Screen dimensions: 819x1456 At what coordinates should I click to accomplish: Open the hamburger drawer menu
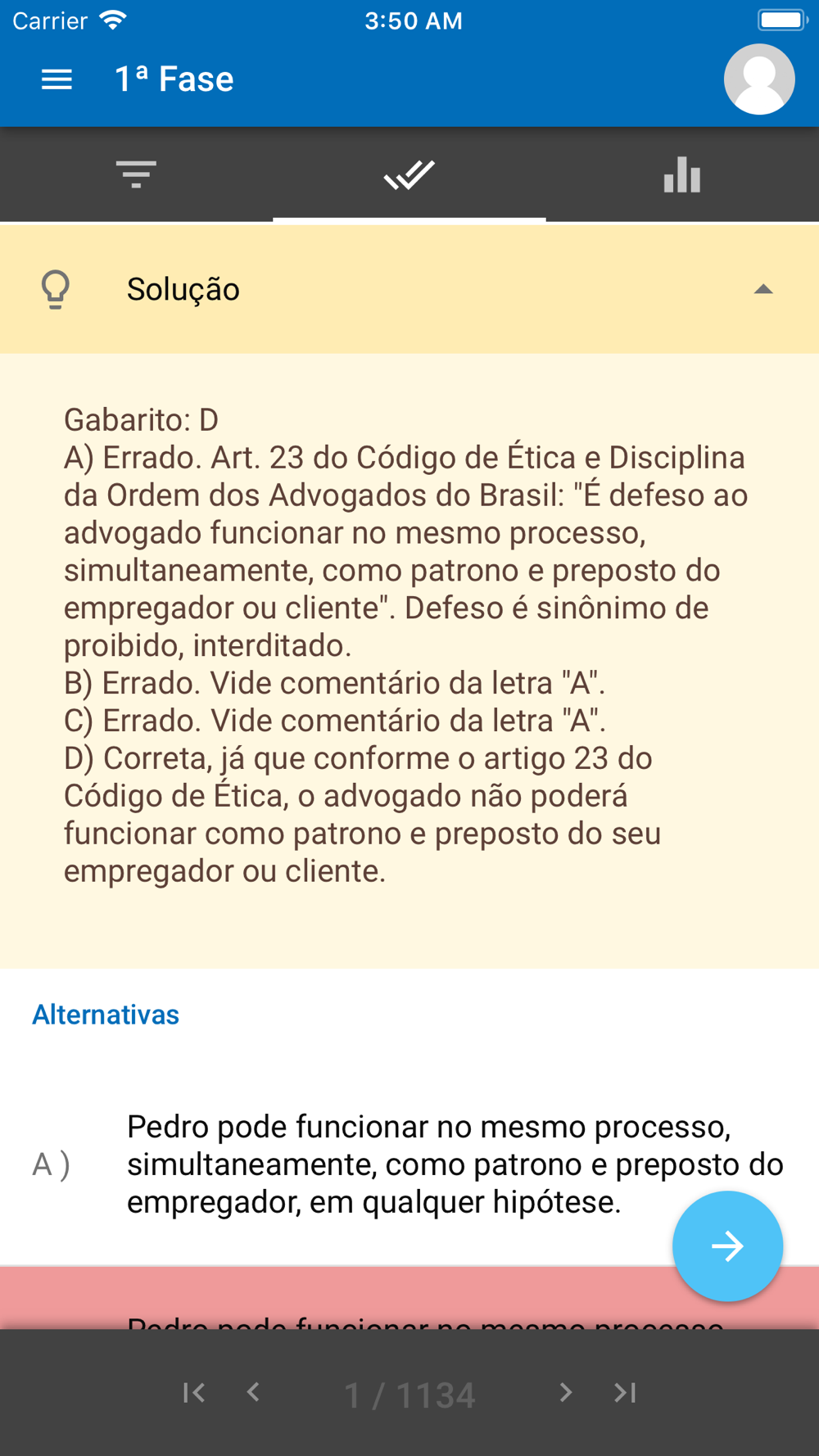coord(57,79)
